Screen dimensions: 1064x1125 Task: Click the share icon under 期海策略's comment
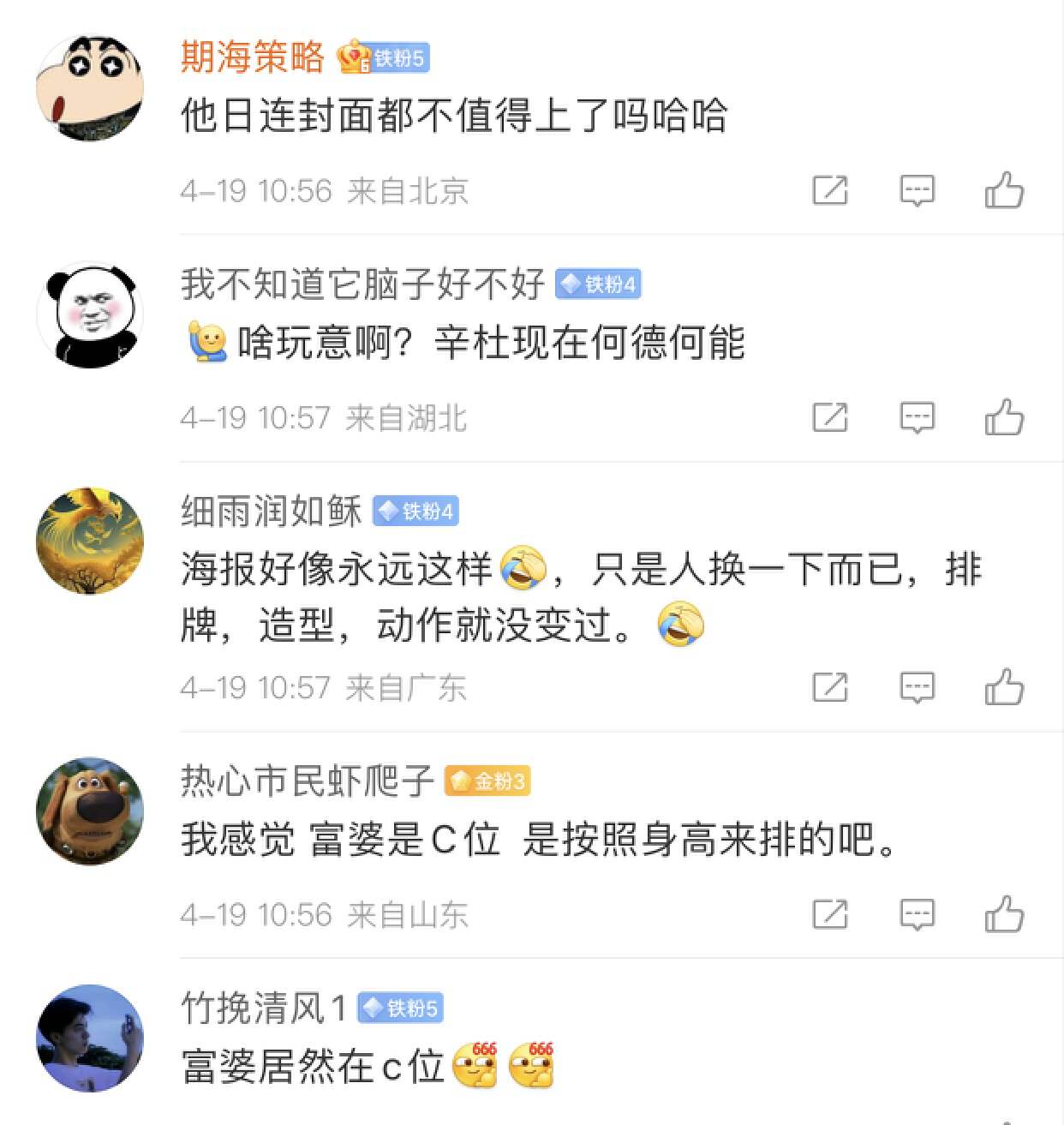[x=828, y=190]
